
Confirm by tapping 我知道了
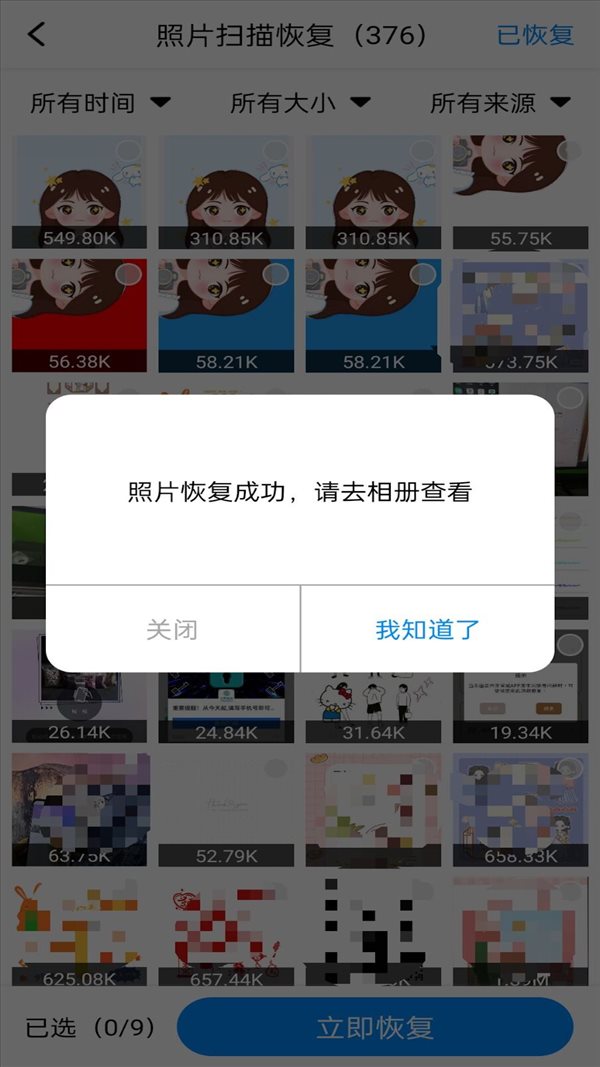point(428,629)
